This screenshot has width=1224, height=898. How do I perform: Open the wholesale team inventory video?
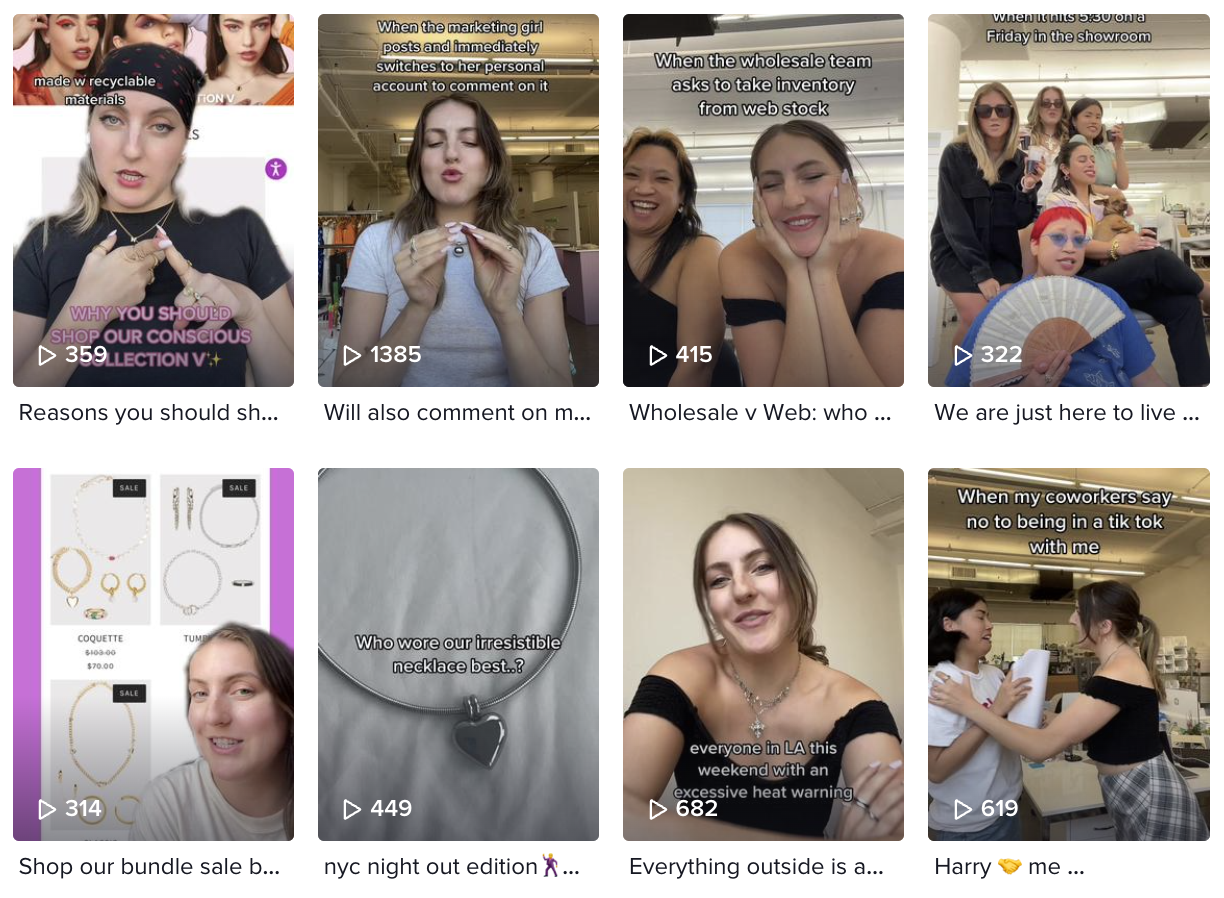763,200
